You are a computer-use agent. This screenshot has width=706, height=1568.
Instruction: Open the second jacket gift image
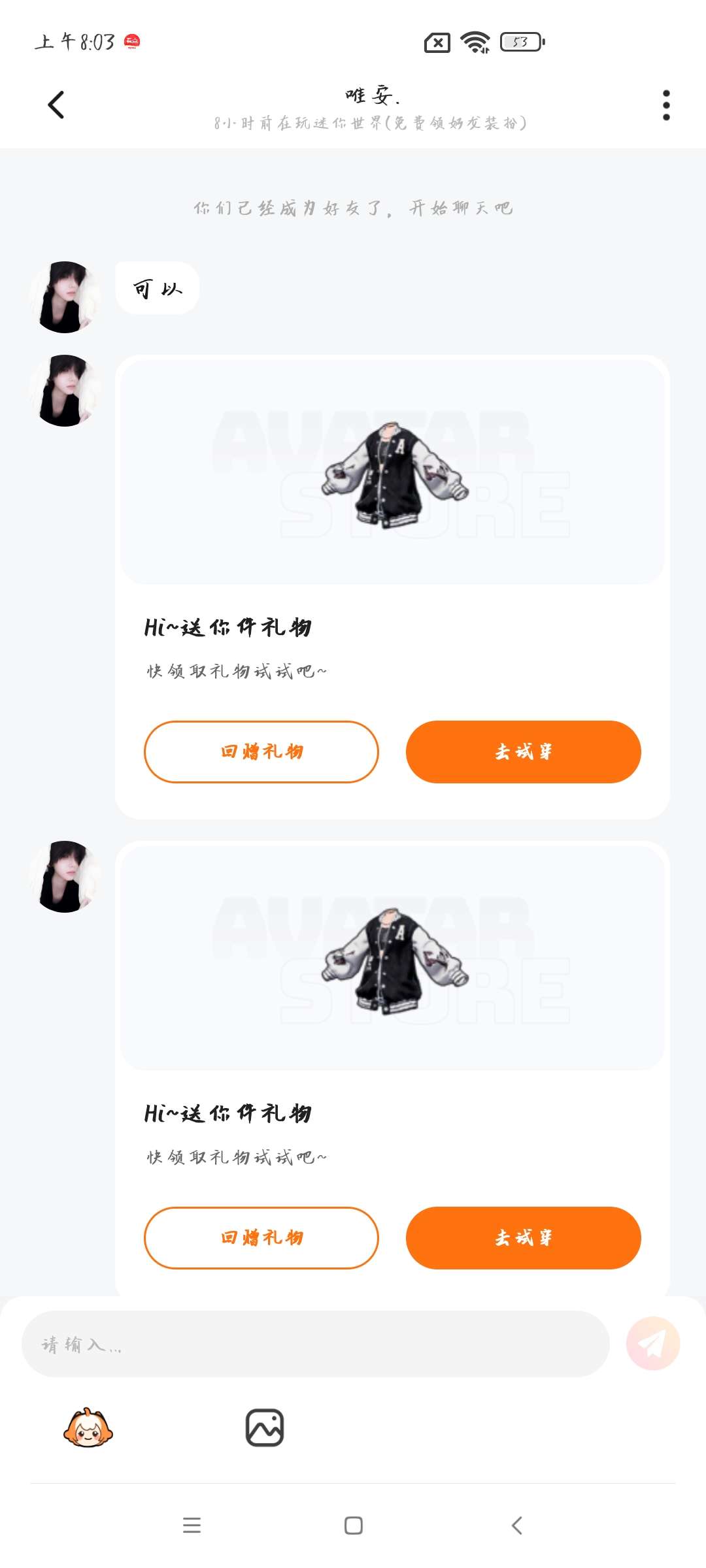click(392, 958)
